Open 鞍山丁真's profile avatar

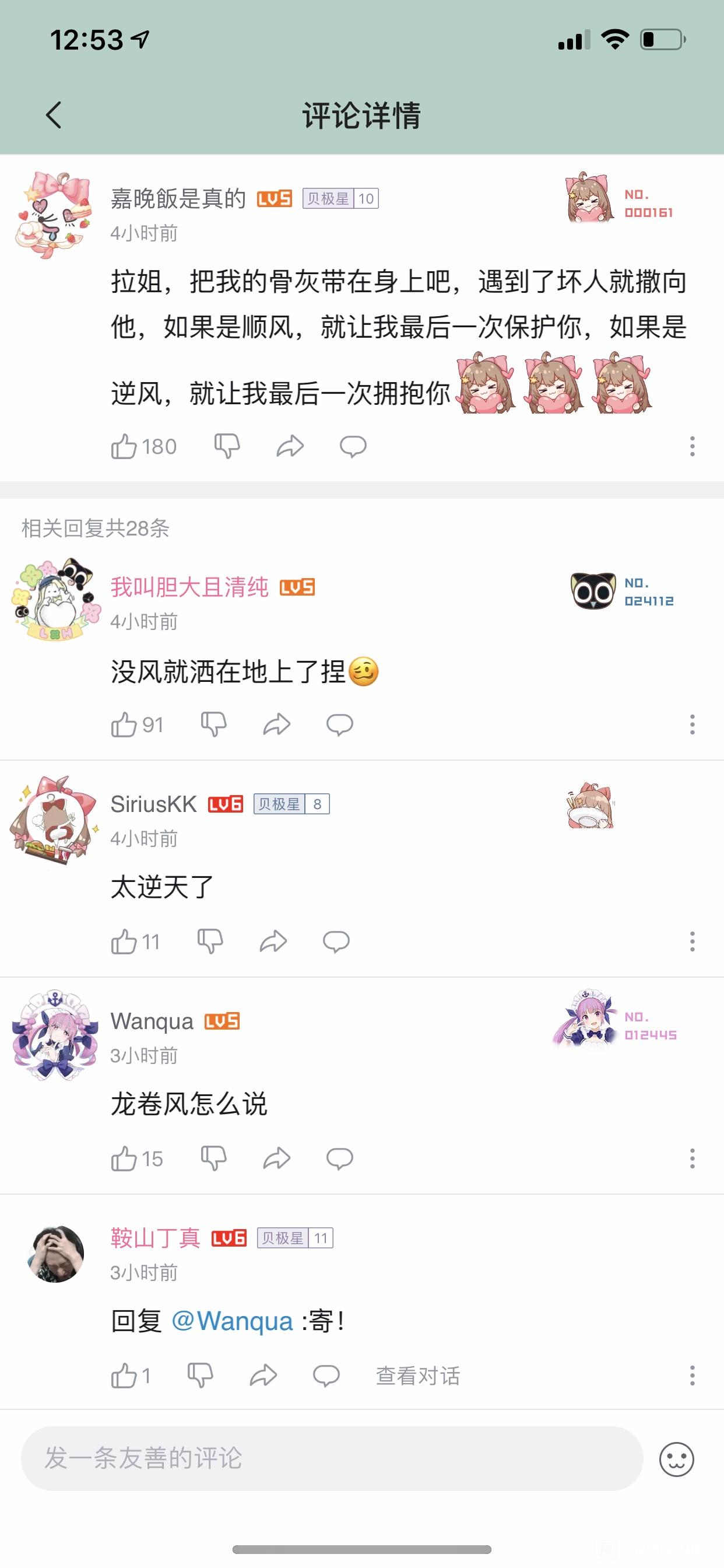(56, 1255)
